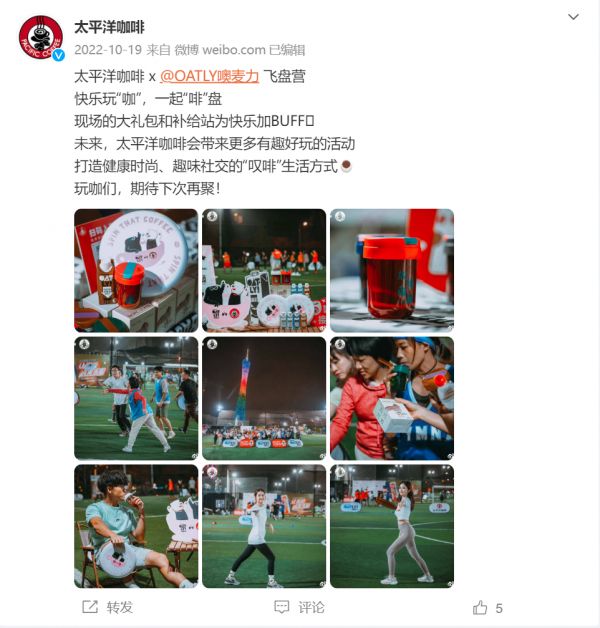Image resolution: width=600 pixels, height=628 pixels.
Task: Open the @OATLY噢麦力 mention
Action: tap(210, 76)
